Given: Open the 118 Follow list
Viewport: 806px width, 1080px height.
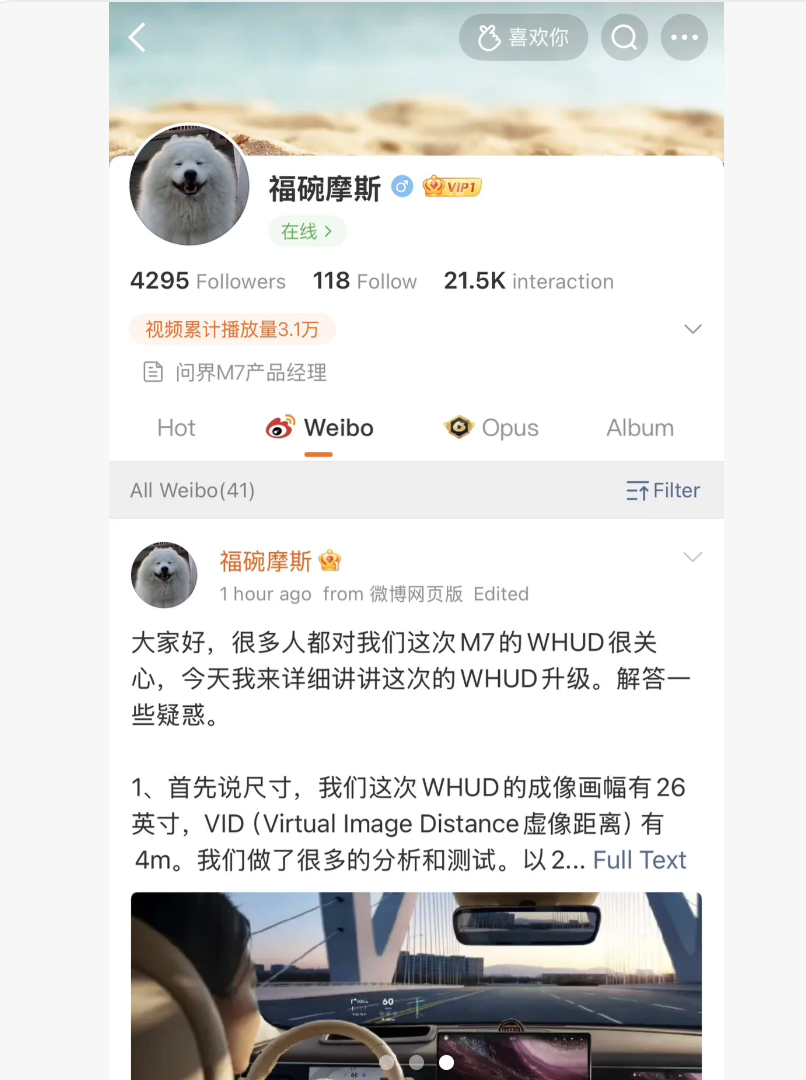Looking at the screenshot, I should click(x=365, y=281).
